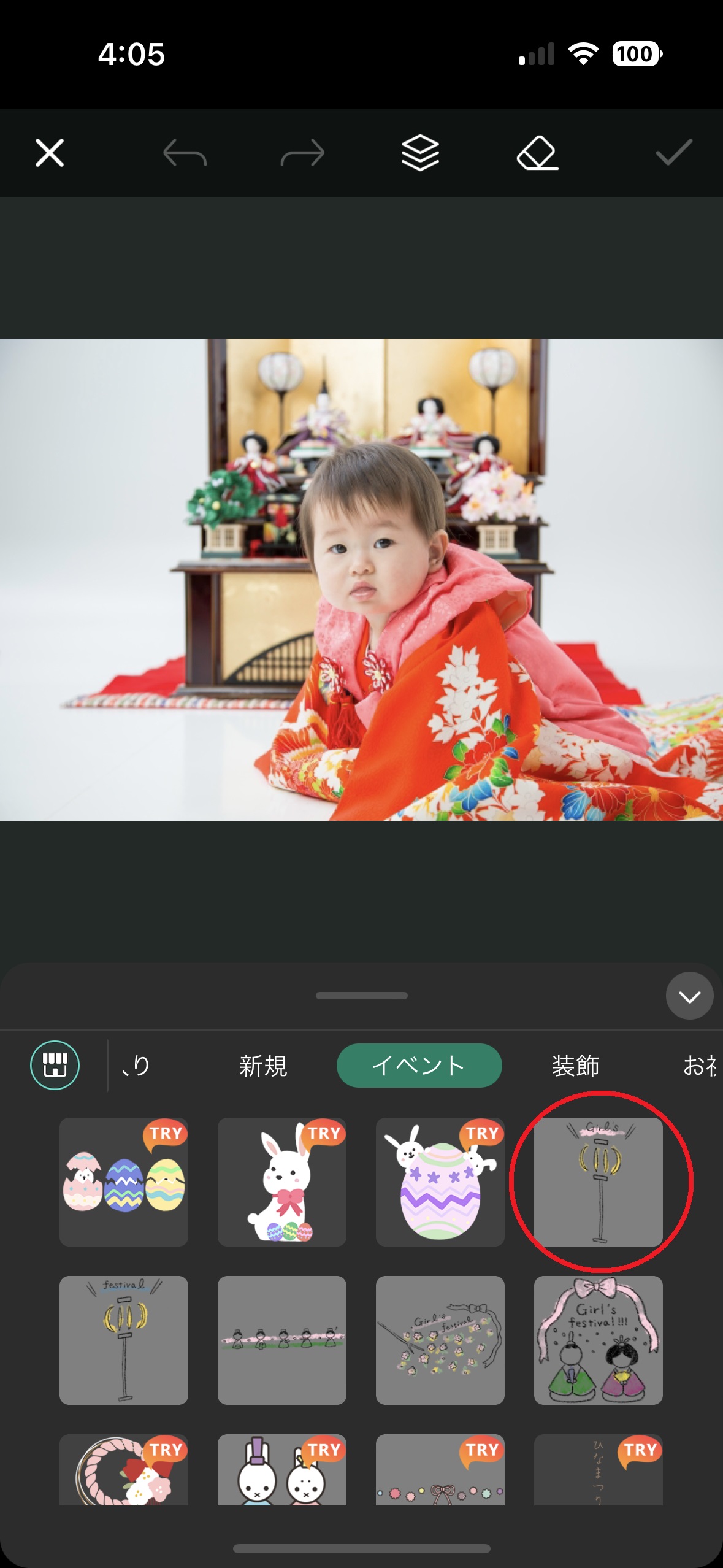The height and width of the screenshot is (1568, 723).
Task: Add the Girl's festival flower branch sticker
Action: (440, 1340)
